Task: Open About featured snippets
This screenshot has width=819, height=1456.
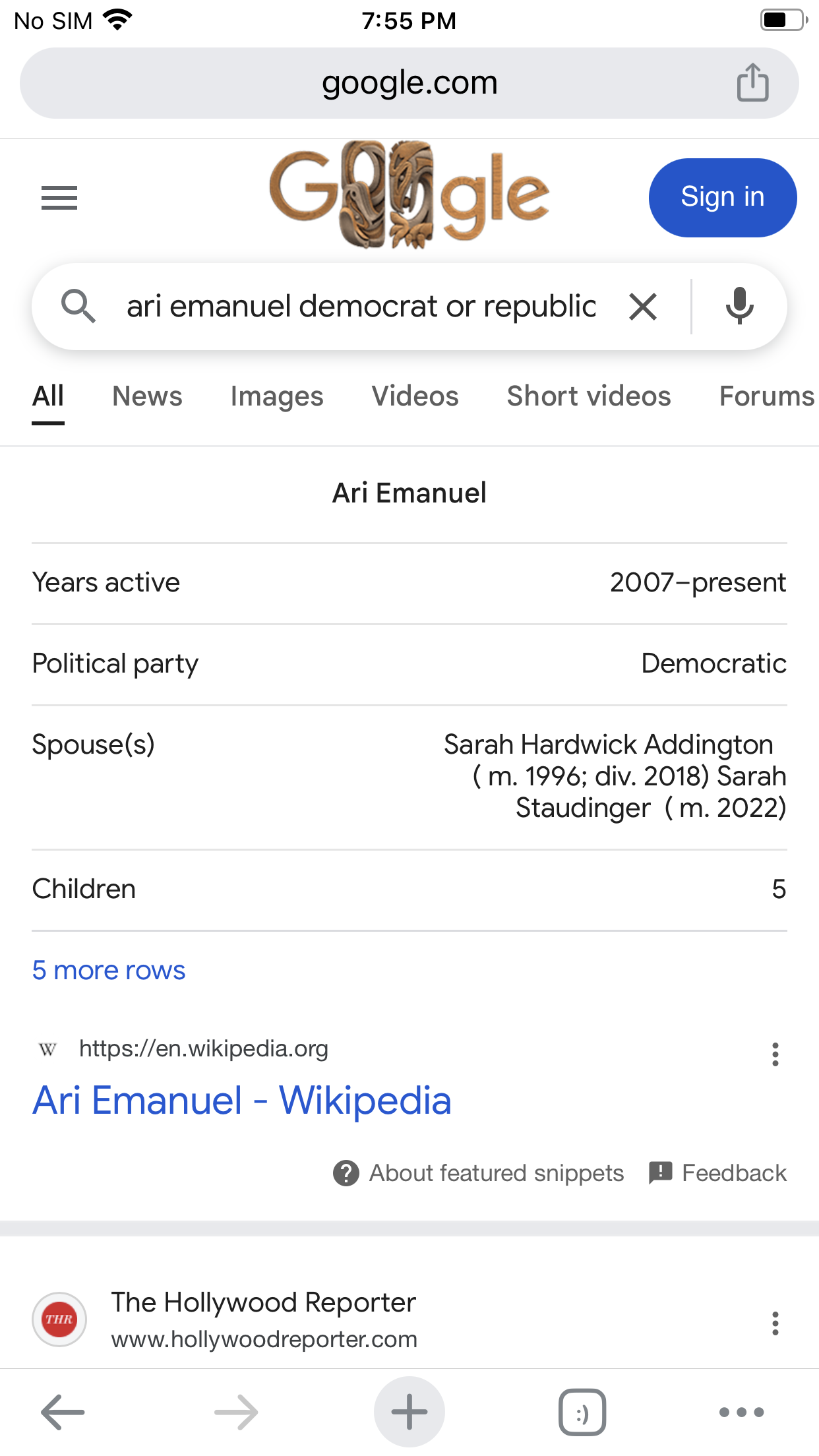Action: click(479, 1173)
